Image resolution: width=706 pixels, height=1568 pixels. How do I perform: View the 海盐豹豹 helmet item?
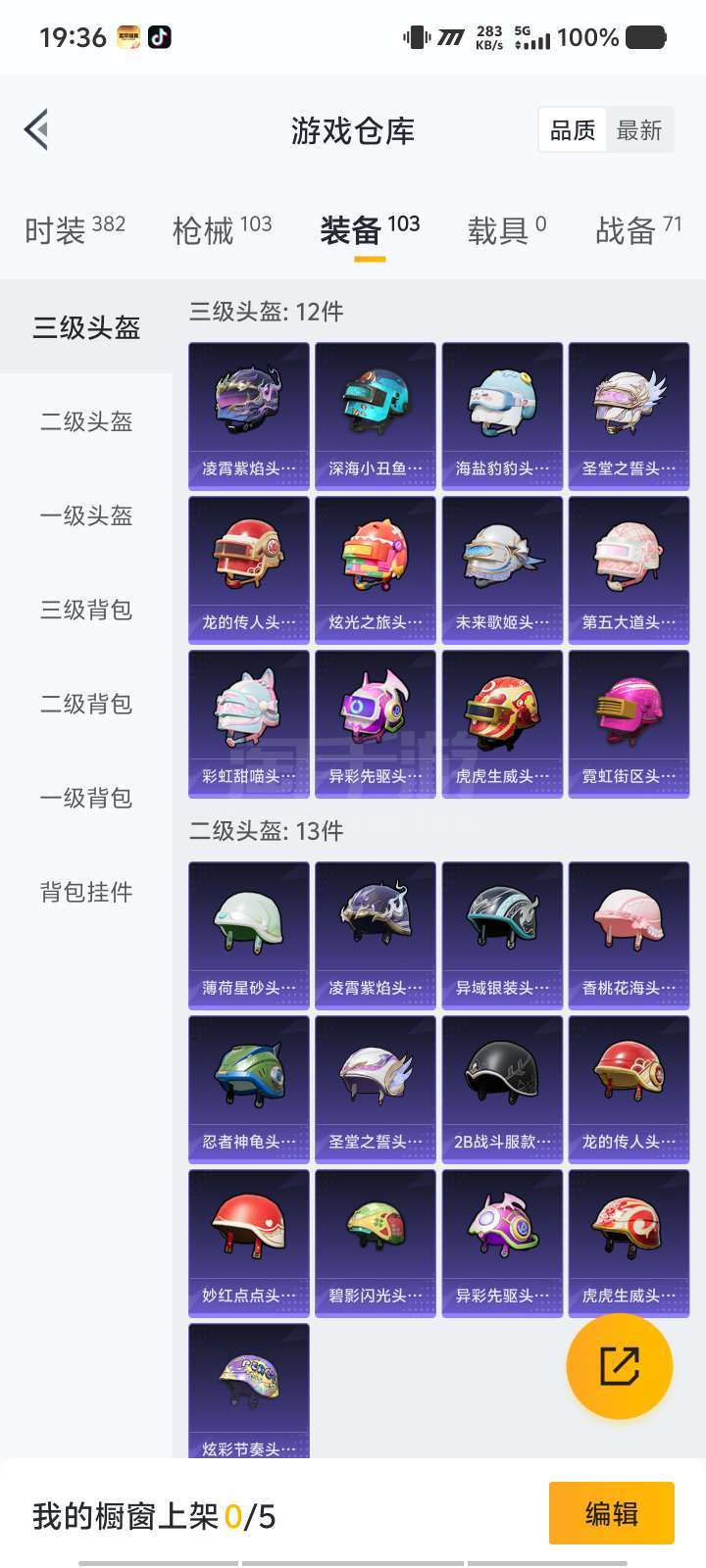[502, 416]
